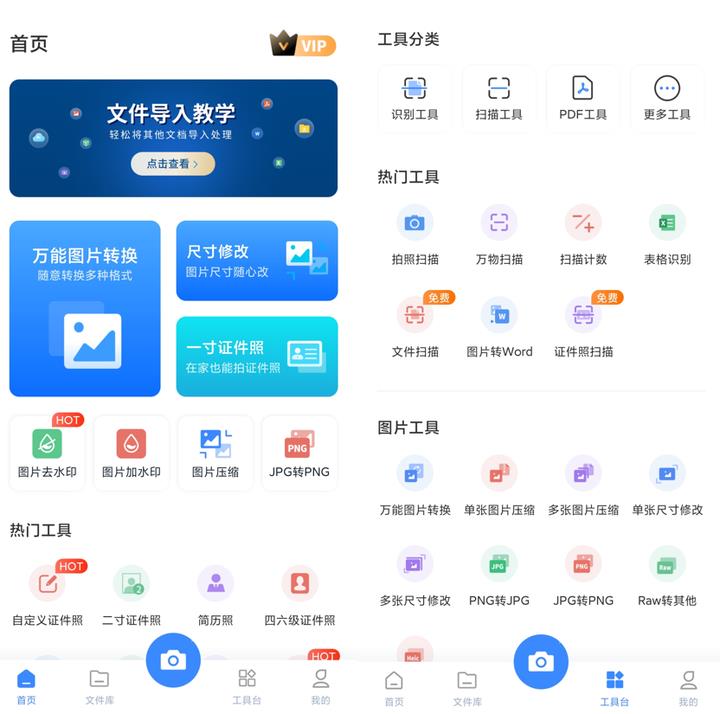720x714 pixels.
Task: Open the 识别工具 category
Action: point(415,98)
